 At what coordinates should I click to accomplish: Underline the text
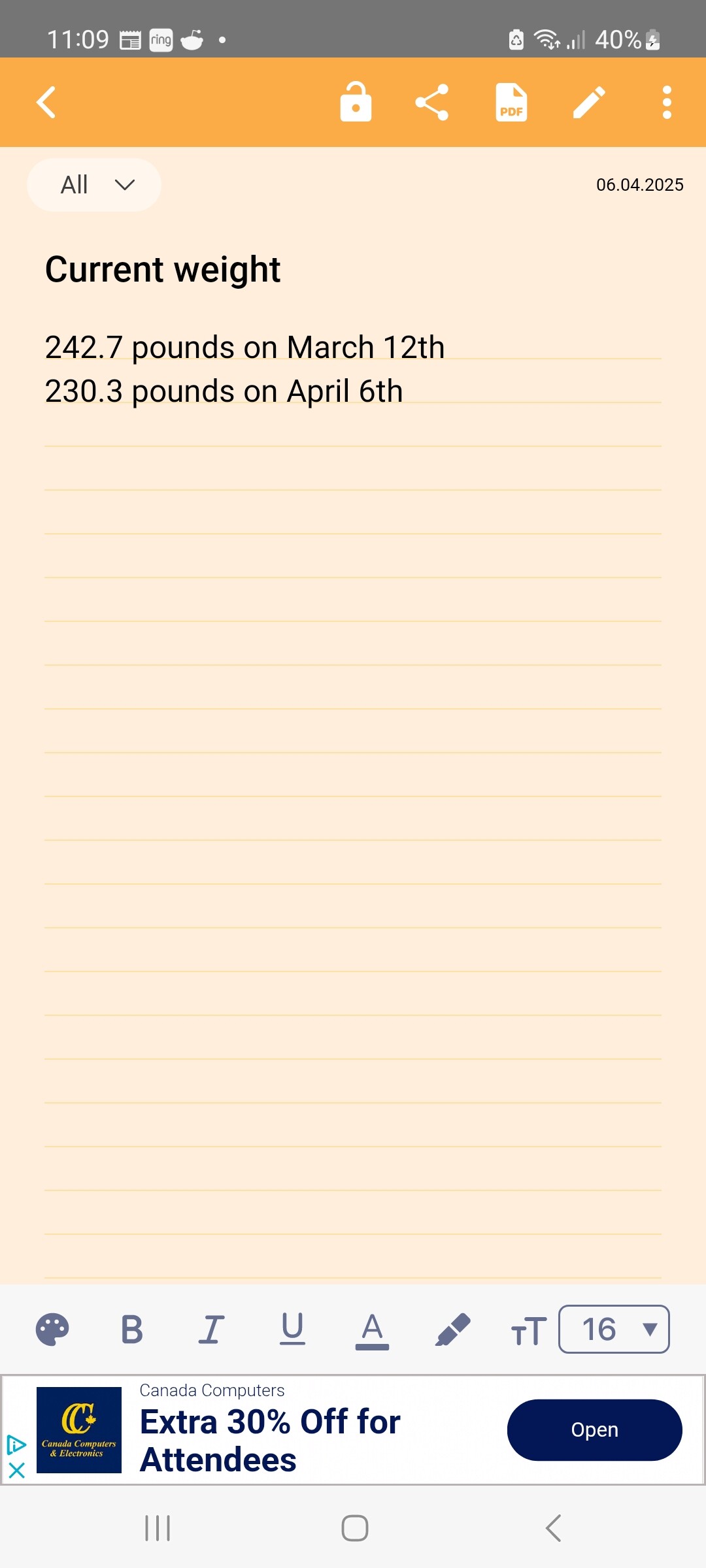pyautogui.click(x=292, y=1330)
